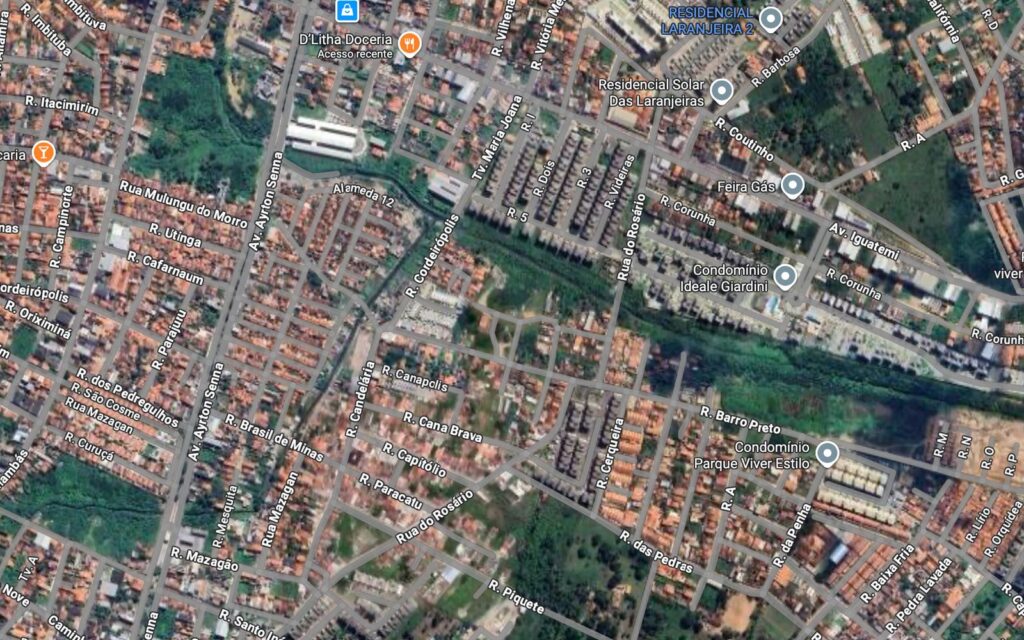
Task: Open D'Litha Doceria restaurant pin
Action: pyautogui.click(x=408, y=43)
